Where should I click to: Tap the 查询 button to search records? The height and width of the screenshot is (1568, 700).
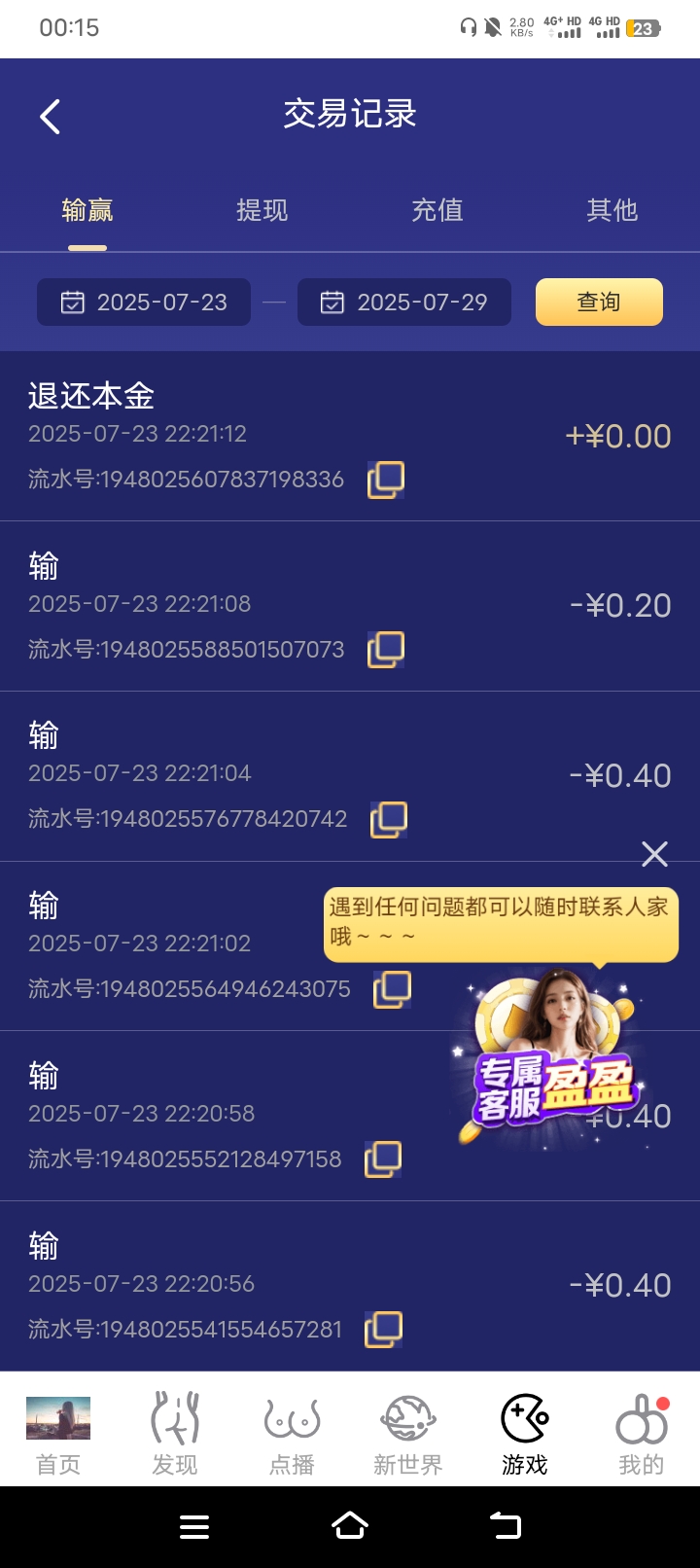599,303
